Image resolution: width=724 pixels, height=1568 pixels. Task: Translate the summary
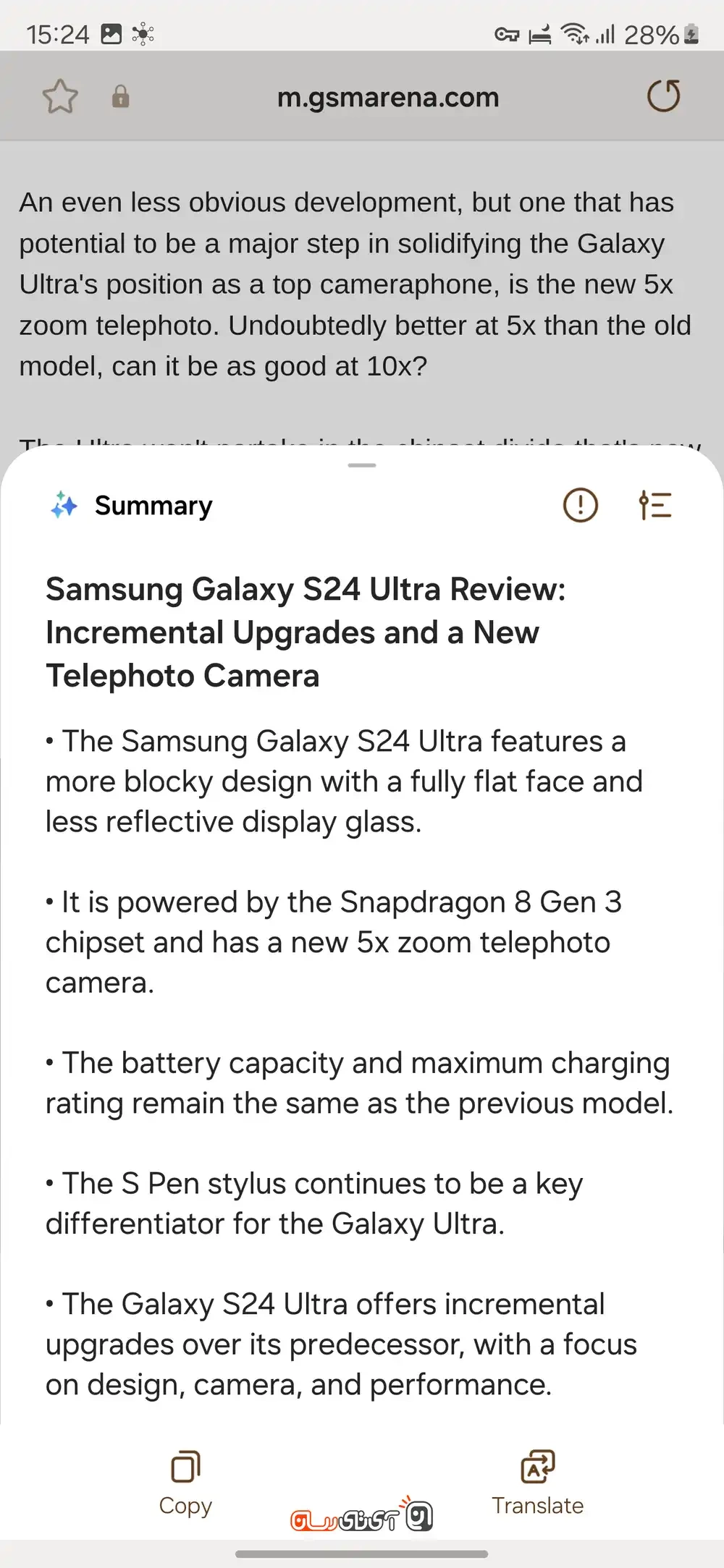tap(537, 1483)
